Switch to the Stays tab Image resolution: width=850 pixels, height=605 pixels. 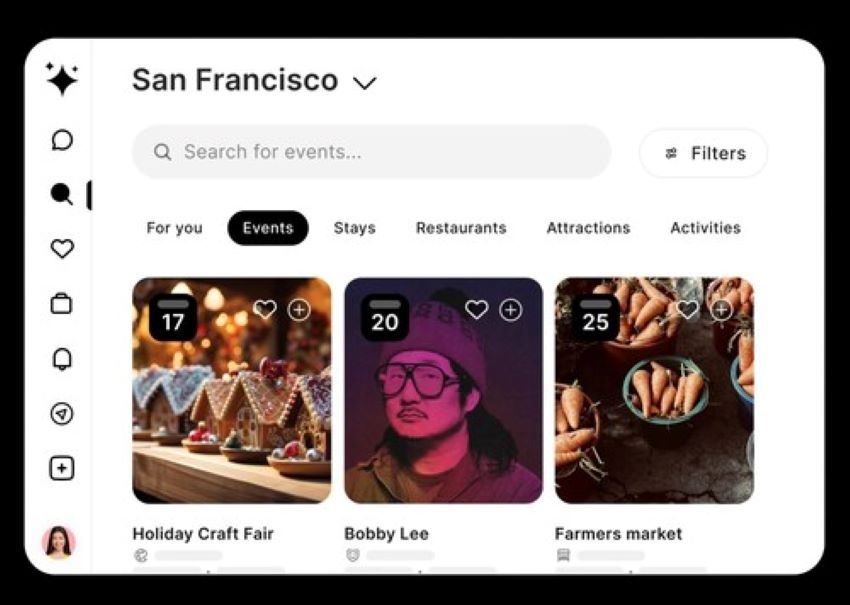[354, 228]
